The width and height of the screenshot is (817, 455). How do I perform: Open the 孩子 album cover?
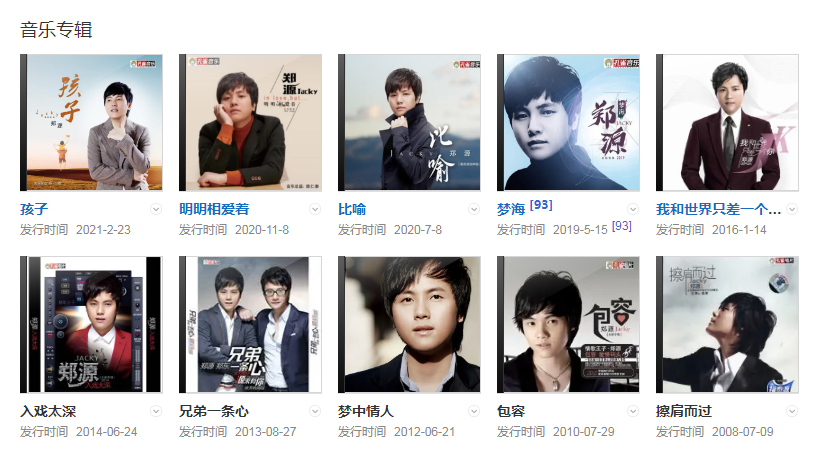pyautogui.click(x=91, y=122)
